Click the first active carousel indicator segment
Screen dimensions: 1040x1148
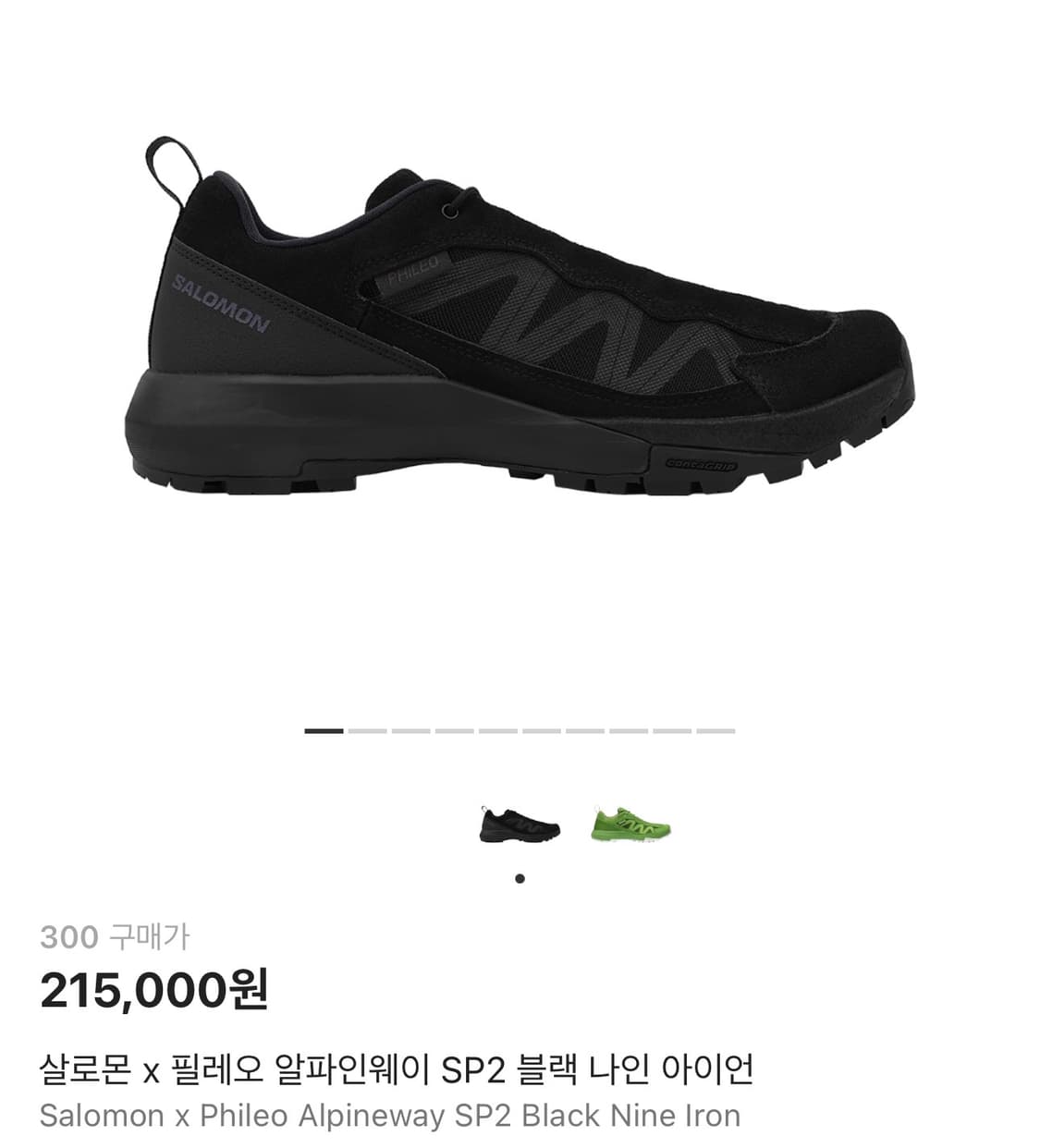point(324,730)
